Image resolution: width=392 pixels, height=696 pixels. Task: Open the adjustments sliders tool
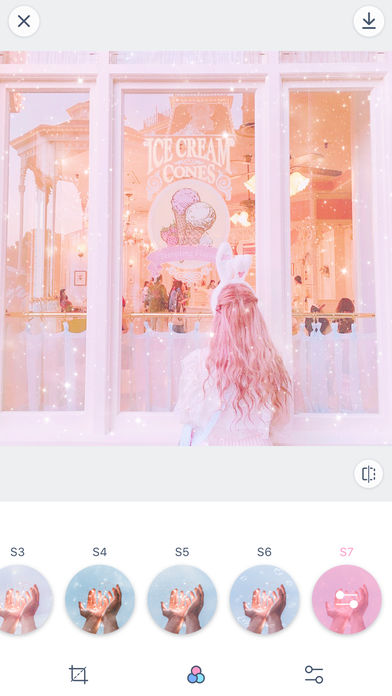314,675
